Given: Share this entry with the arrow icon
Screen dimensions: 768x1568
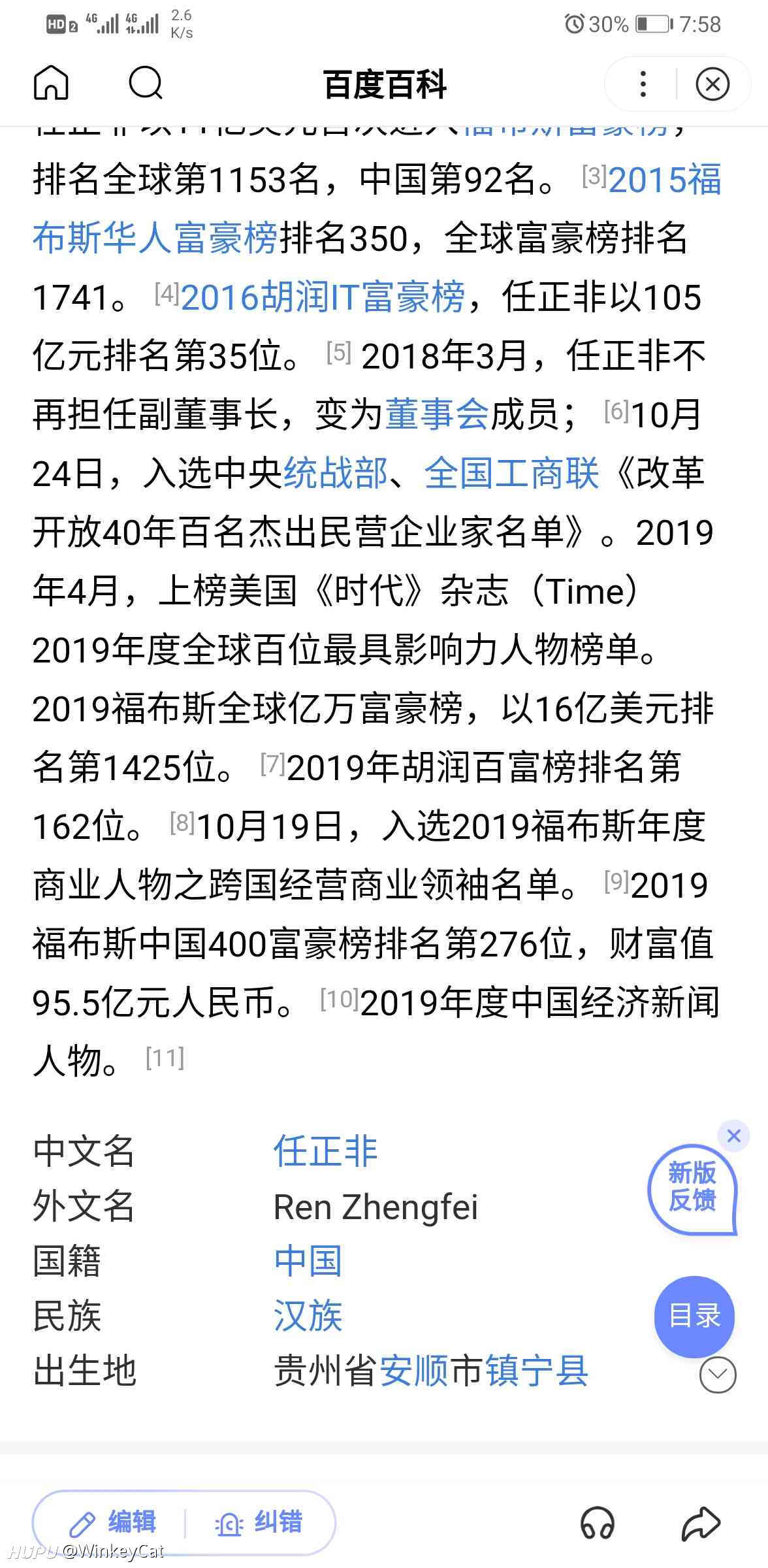Looking at the screenshot, I should [700, 1524].
